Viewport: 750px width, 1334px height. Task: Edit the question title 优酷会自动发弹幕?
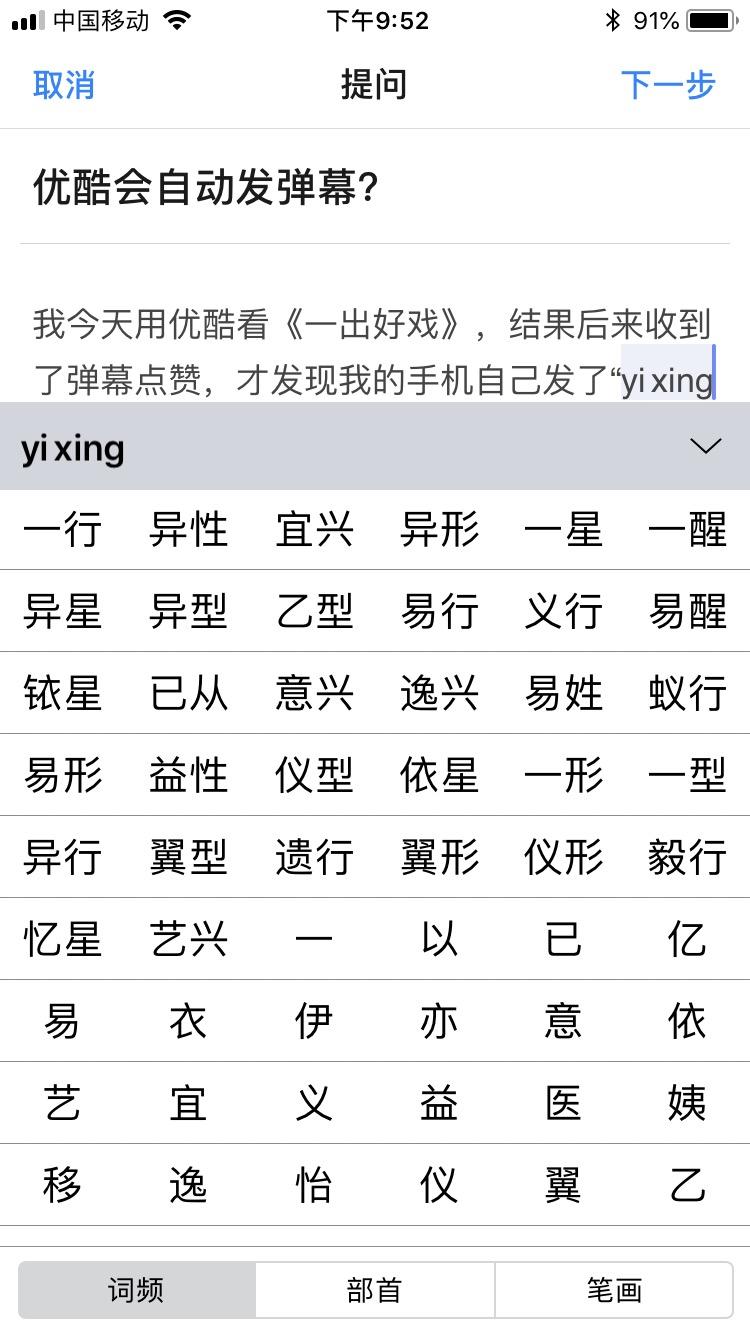point(206,188)
